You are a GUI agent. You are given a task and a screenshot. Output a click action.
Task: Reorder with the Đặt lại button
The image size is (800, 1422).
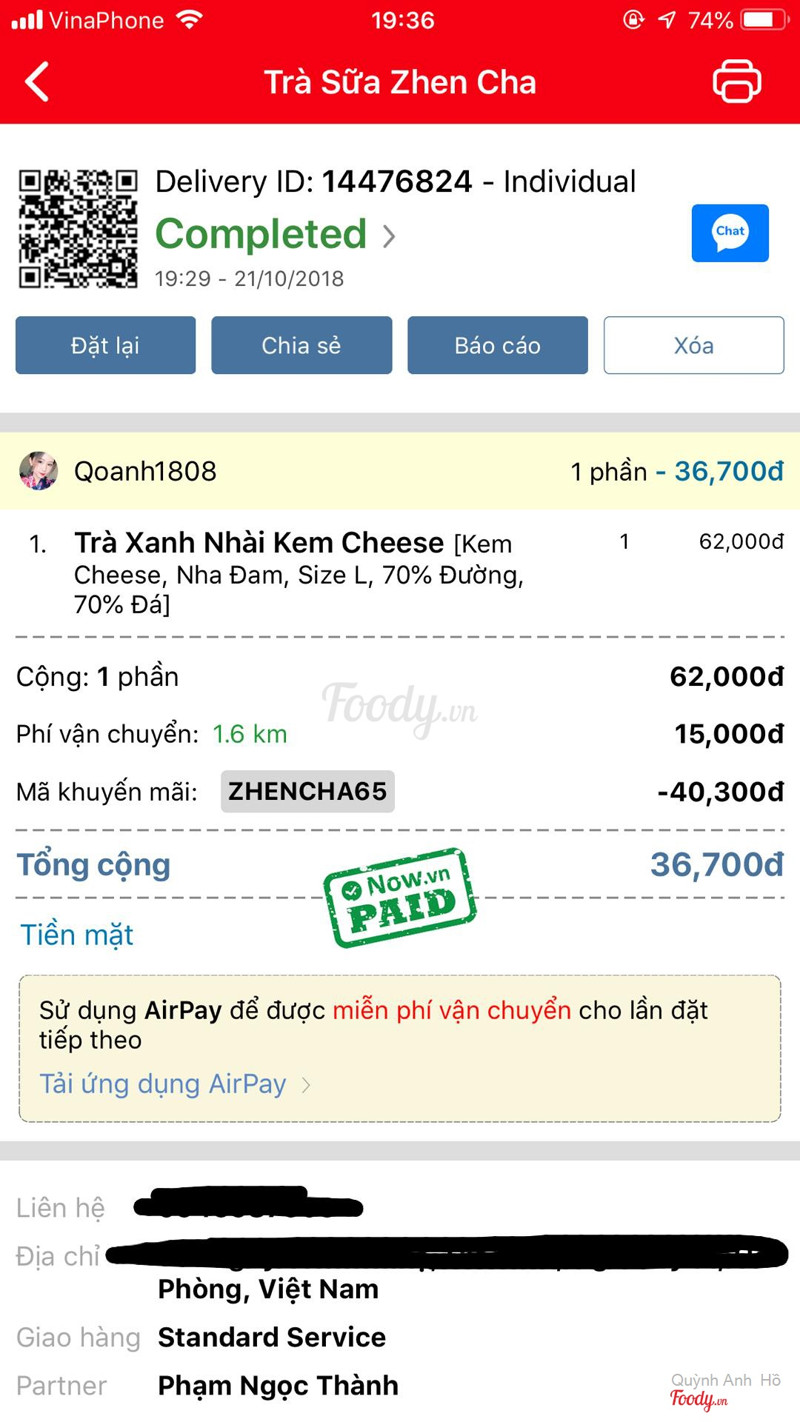pos(105,346)
